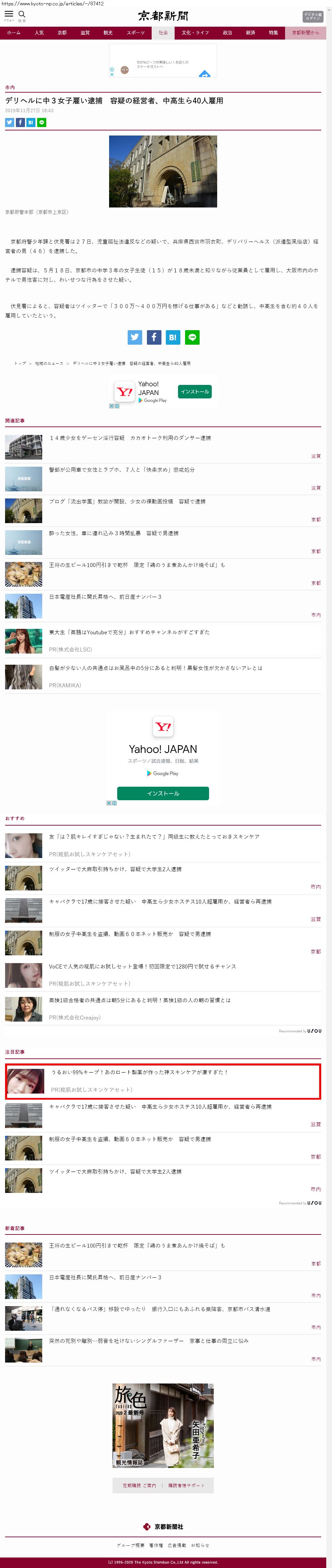Share article on Twitter below the headline

click(10, 122)
